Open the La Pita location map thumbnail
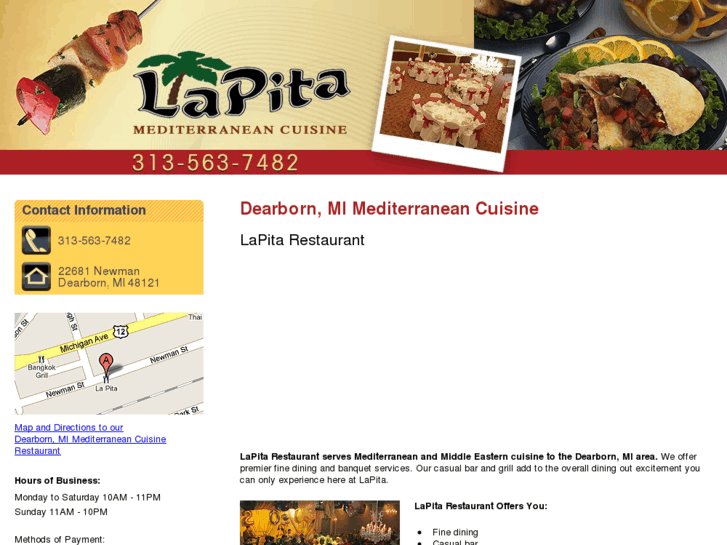 coord(108,363)
